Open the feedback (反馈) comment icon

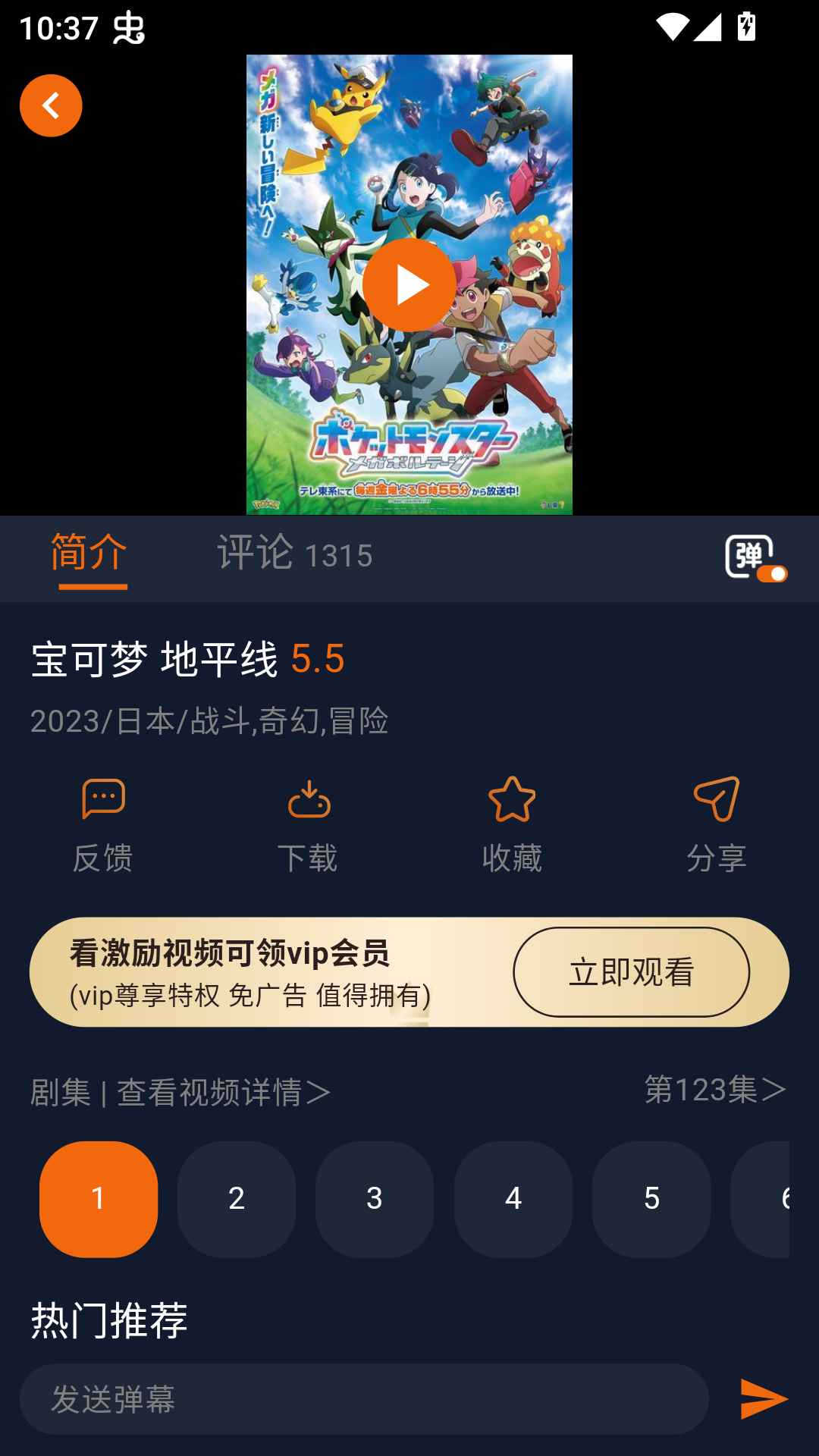pyautogui.click(x=102, y=800)
